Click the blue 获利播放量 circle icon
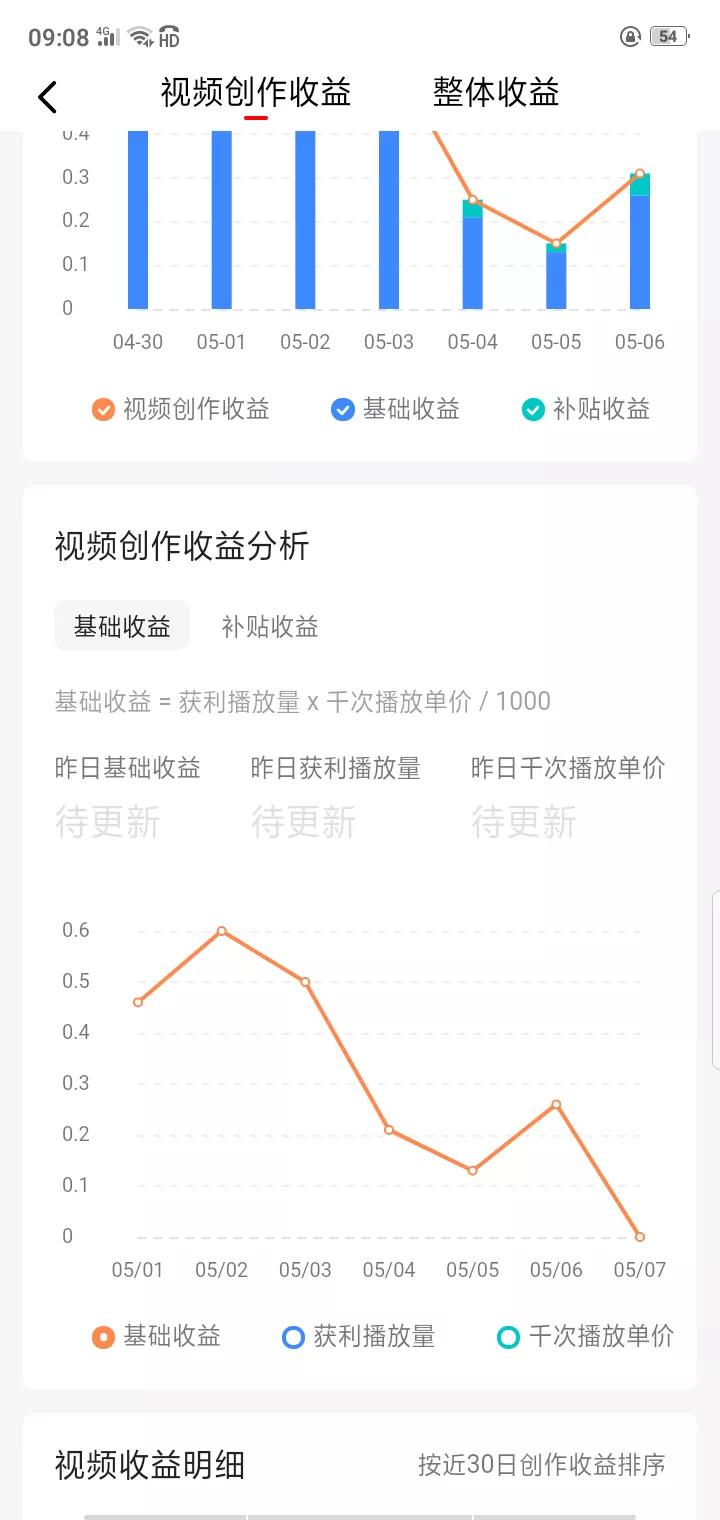 pyautogui.click(x=293, y=1336)
